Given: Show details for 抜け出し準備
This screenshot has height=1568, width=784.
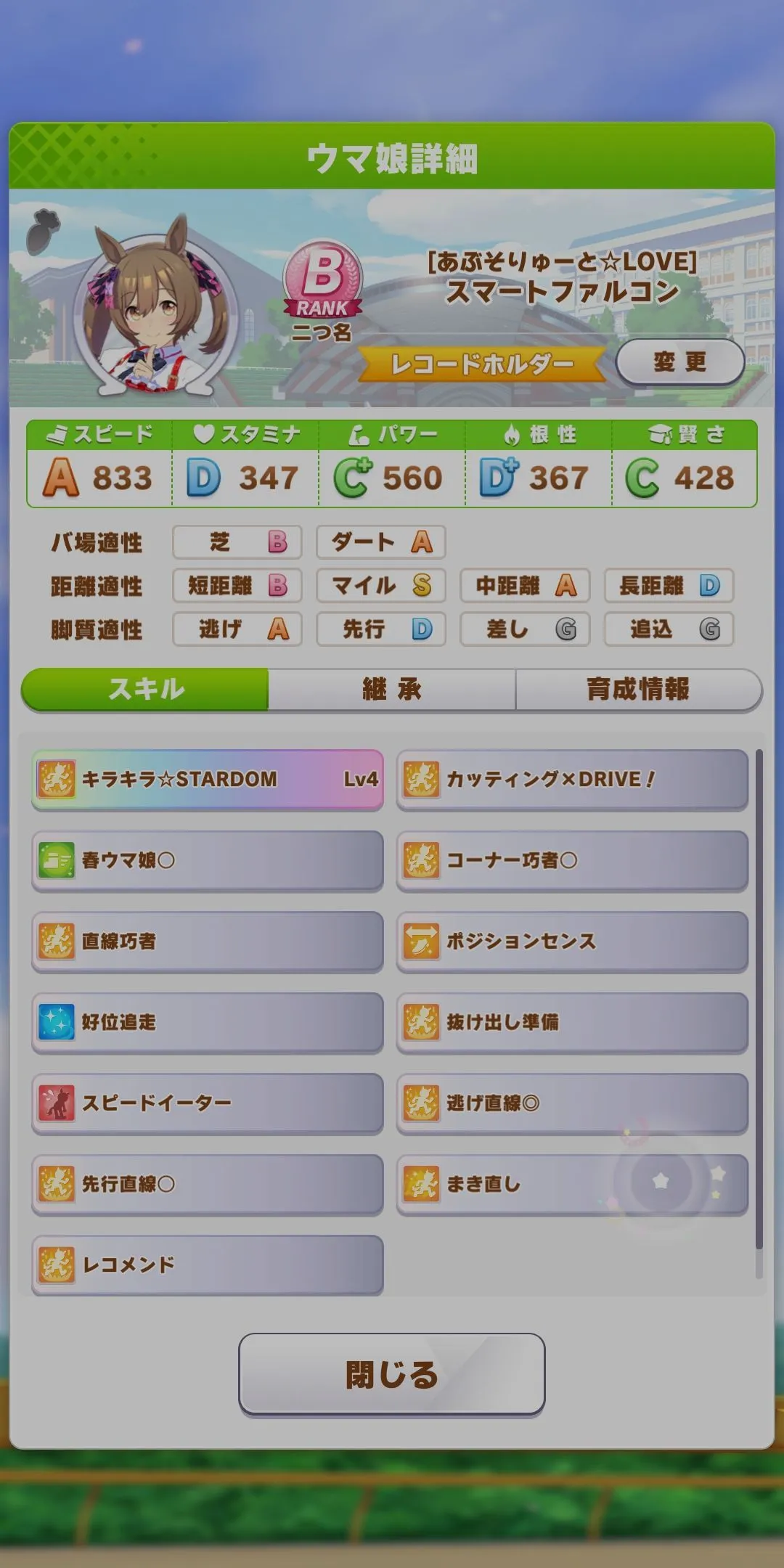Looking at the screenshot, I should 572,1022.
